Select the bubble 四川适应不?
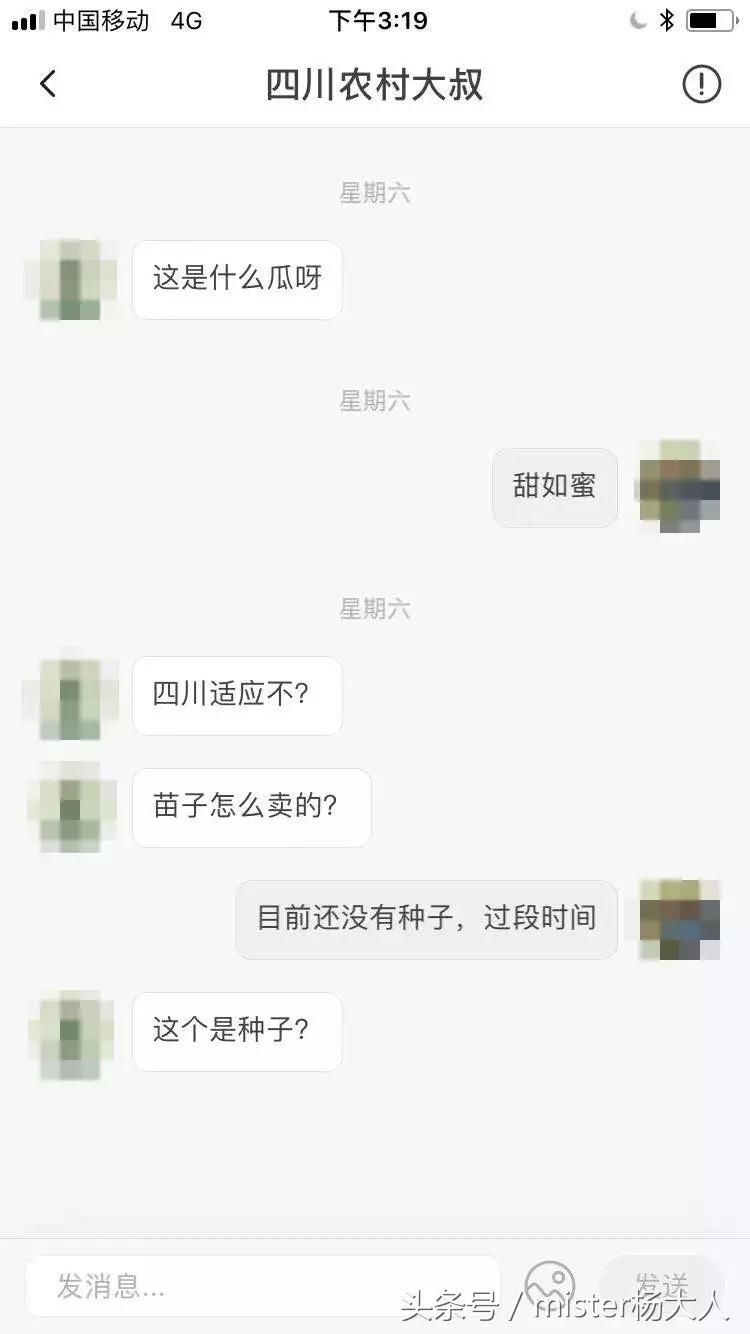The width and height of the screenshot is (750, 1334). [236, 695]
